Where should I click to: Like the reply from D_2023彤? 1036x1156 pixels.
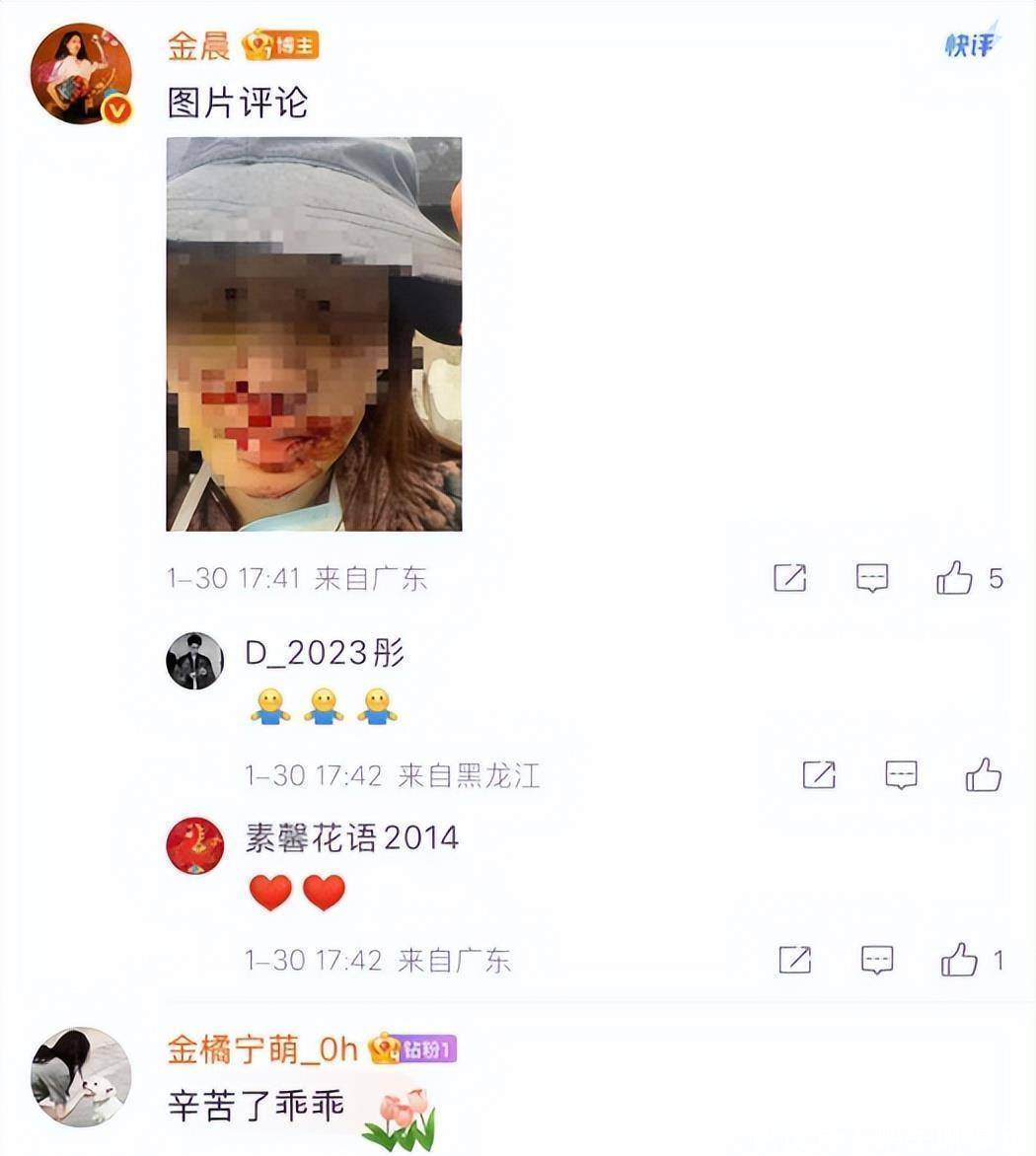(x=984, y=775)
